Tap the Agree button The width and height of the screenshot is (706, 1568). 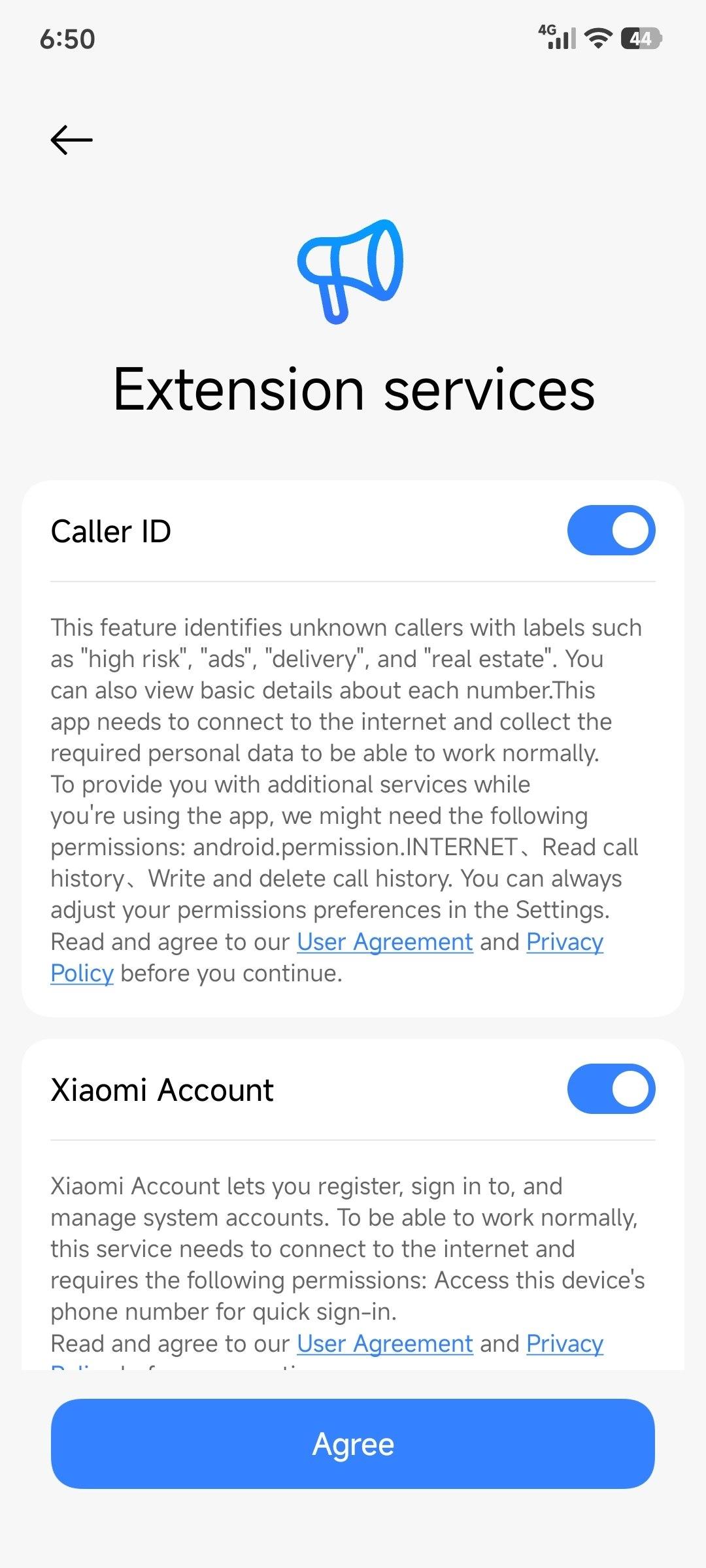click(353, 1444)
